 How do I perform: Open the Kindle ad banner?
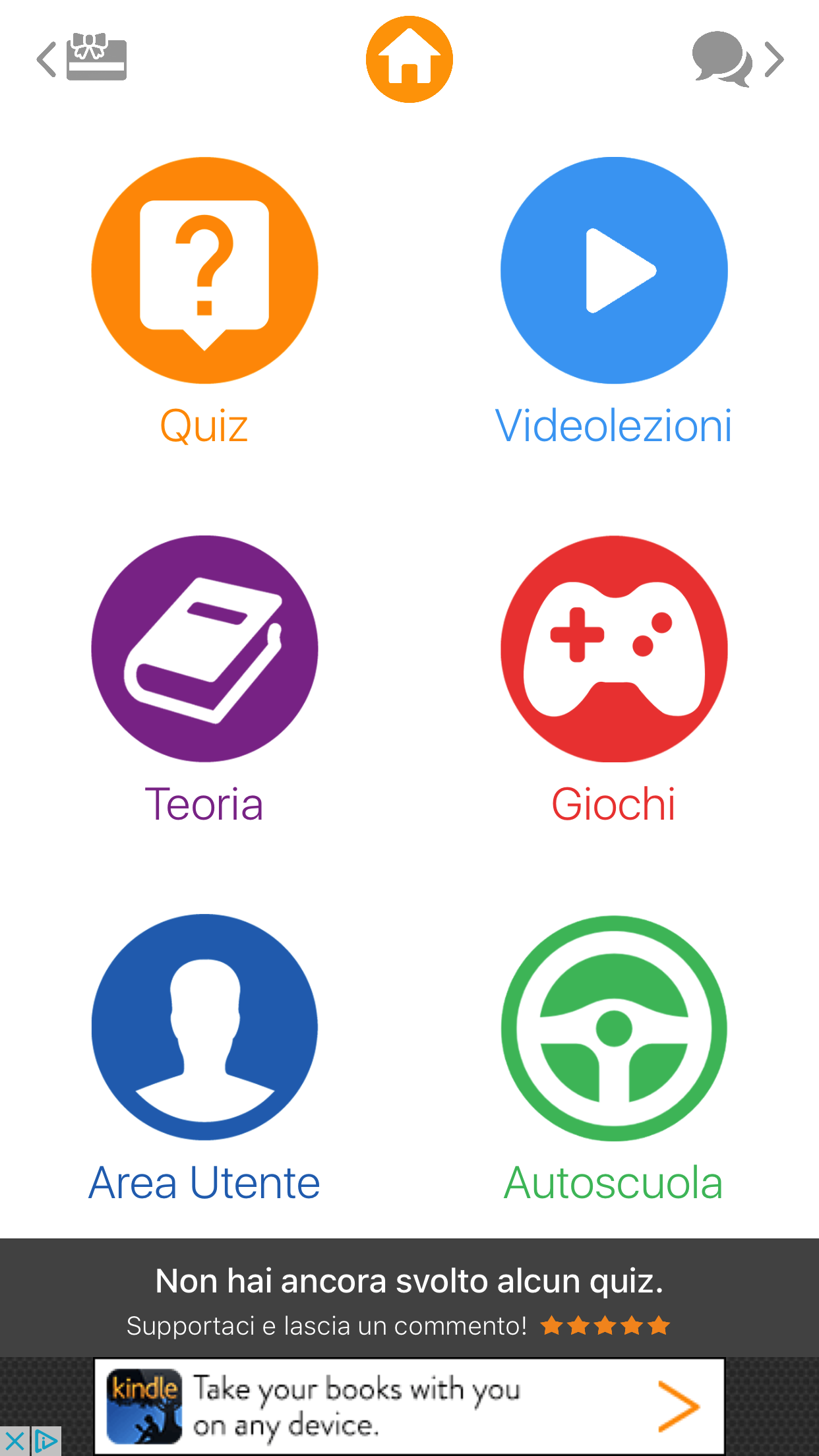click(409, 1407)
